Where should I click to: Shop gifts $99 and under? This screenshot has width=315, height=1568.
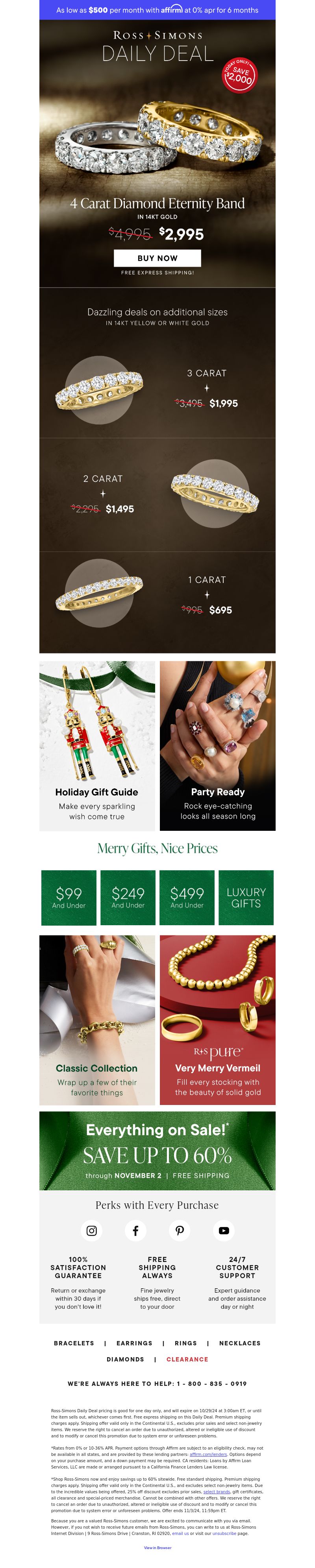(x=69, y=897)
